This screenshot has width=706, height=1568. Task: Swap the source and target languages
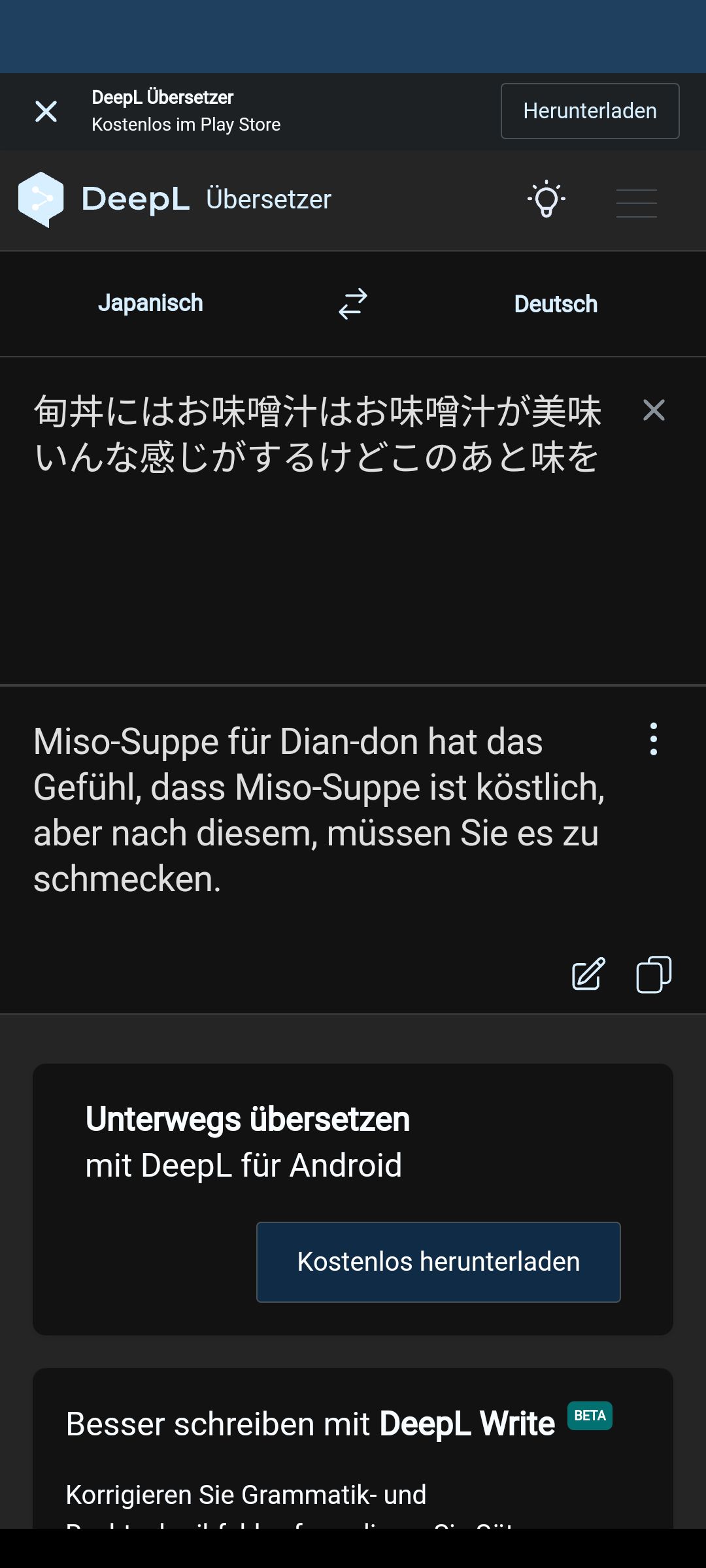353,304
